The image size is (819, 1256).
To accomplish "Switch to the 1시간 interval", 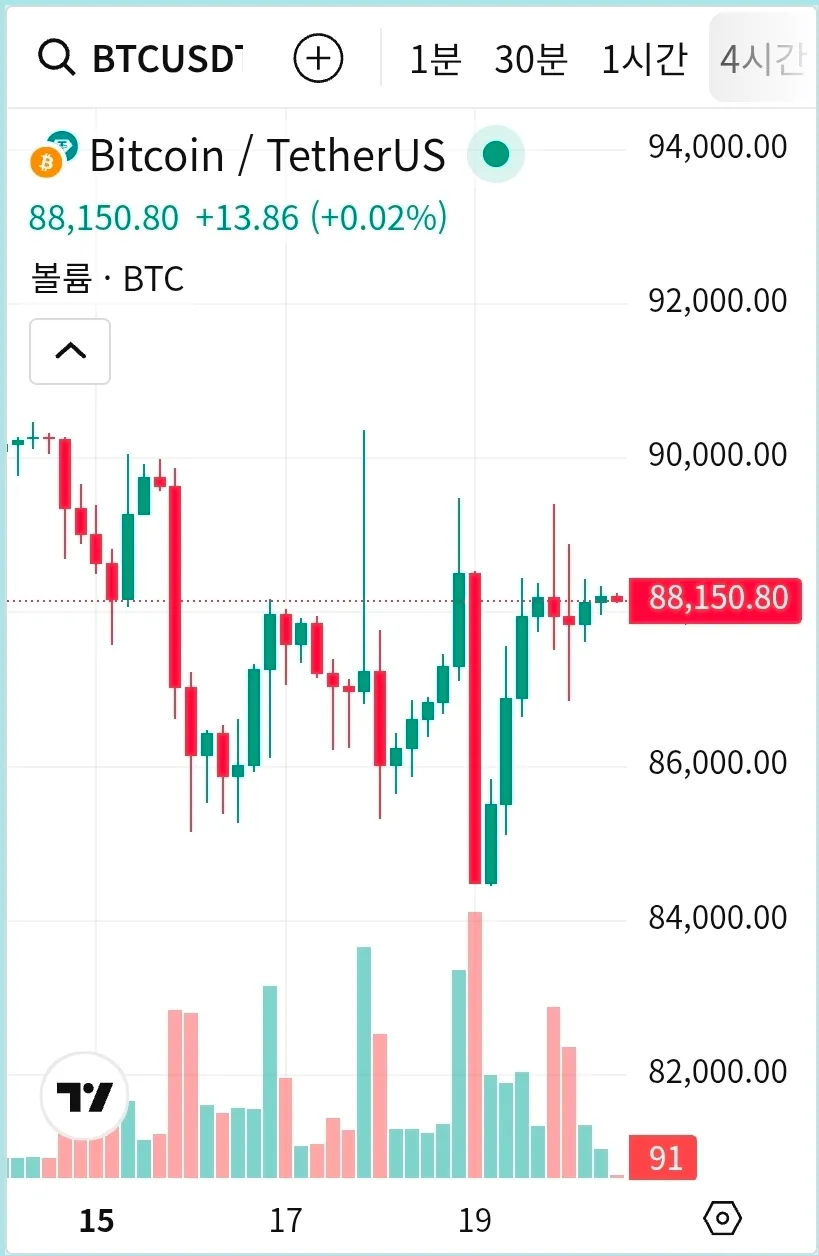I will coord(644,60).
